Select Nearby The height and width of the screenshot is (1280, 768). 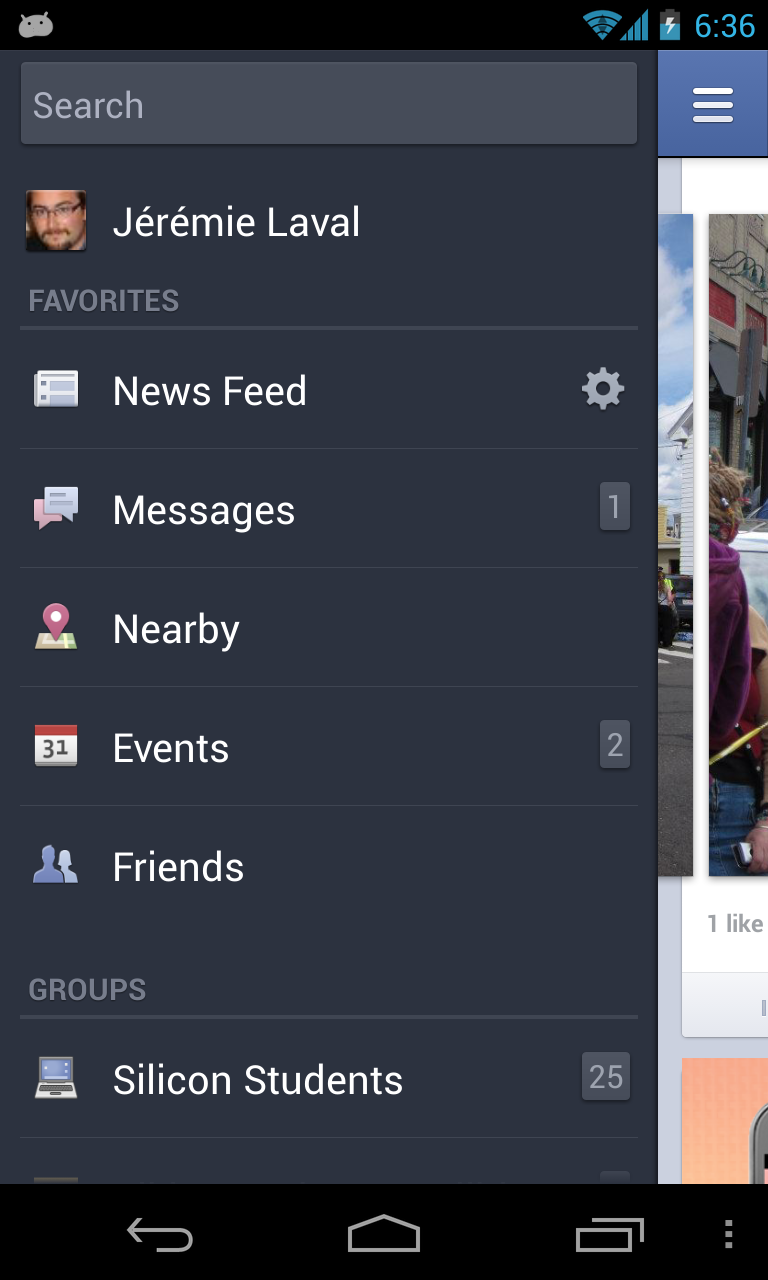point(329,628)
